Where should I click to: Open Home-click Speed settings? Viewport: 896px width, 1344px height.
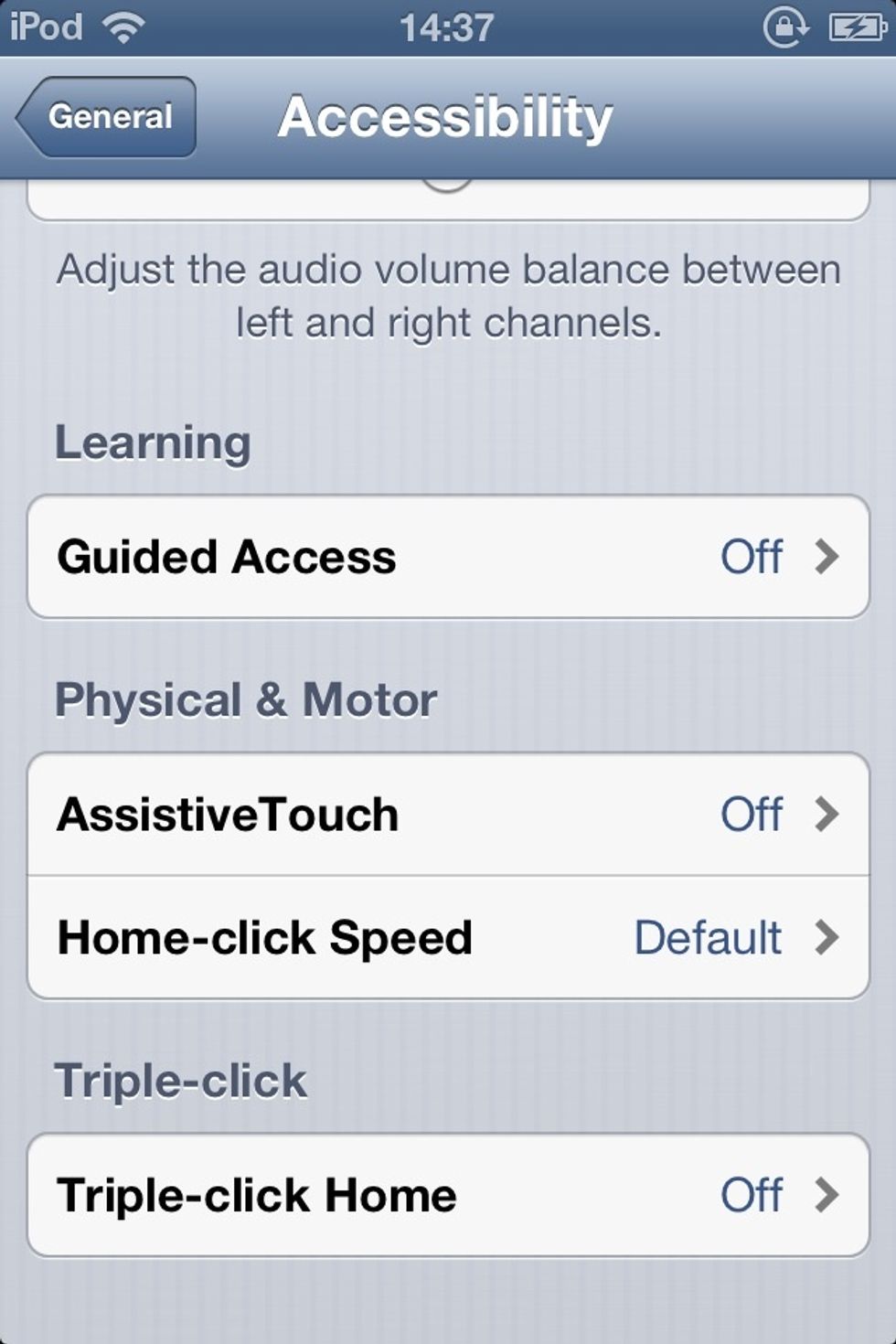(x=448, y=936)
